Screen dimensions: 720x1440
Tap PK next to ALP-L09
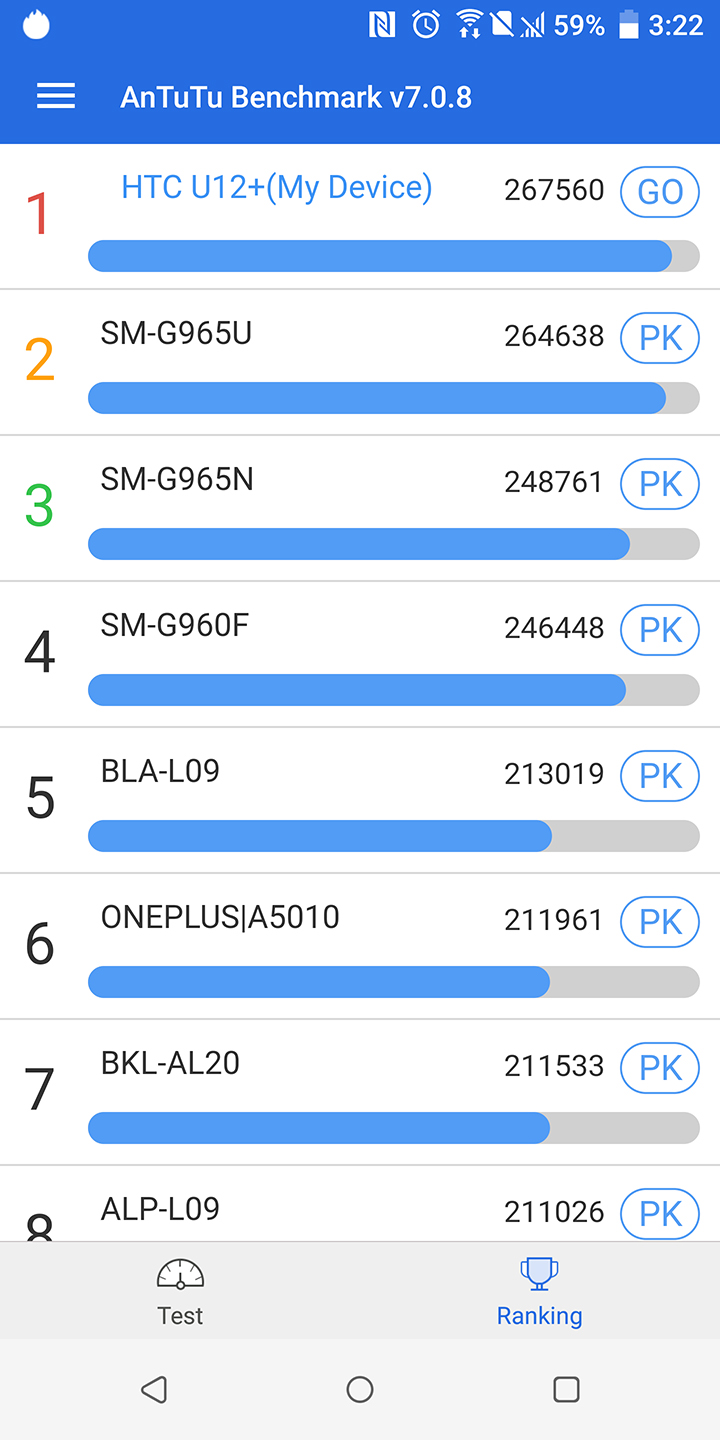click(x=660, y=1213)
